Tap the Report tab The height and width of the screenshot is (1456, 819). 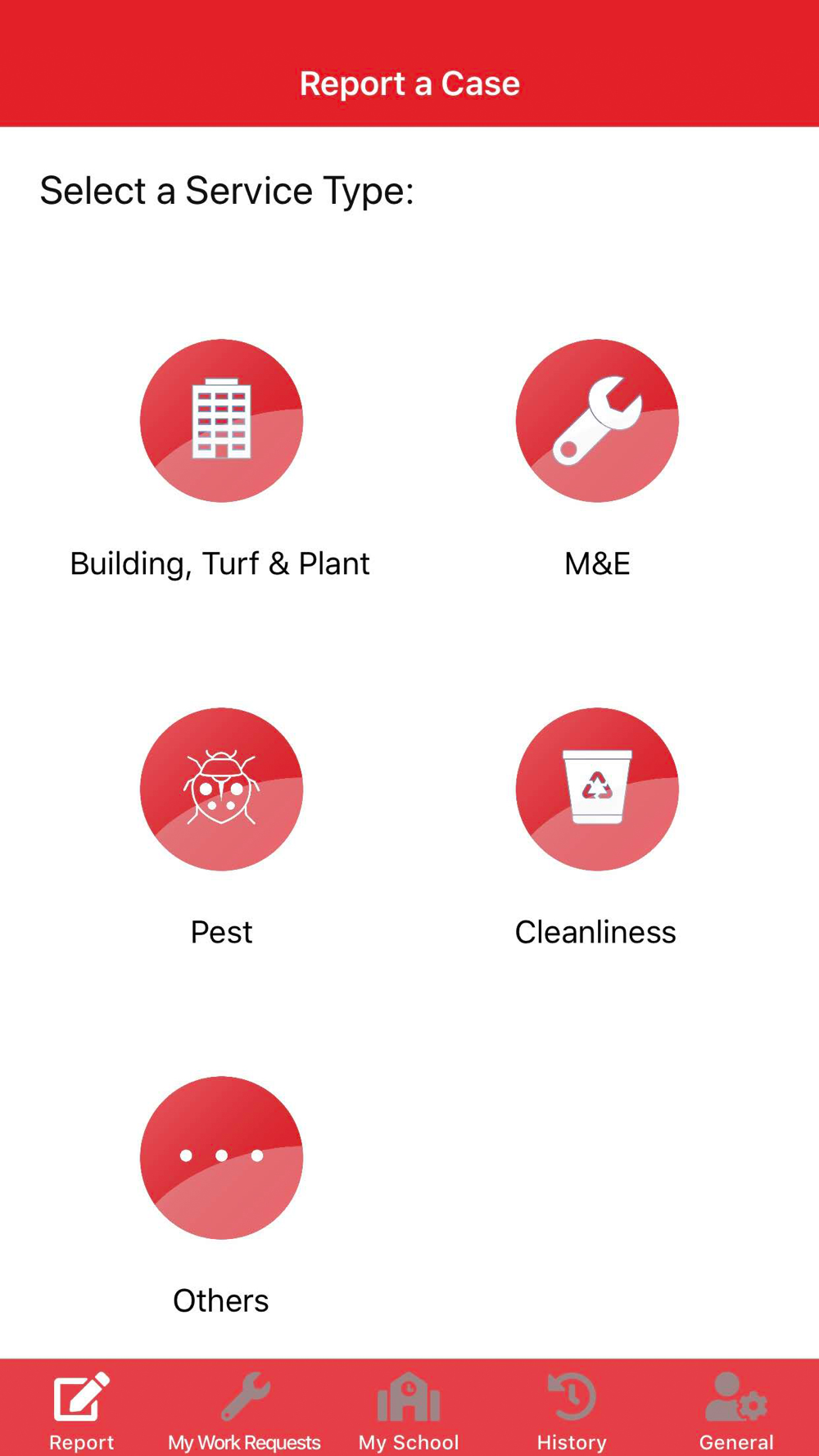[x=81, y=1410]
